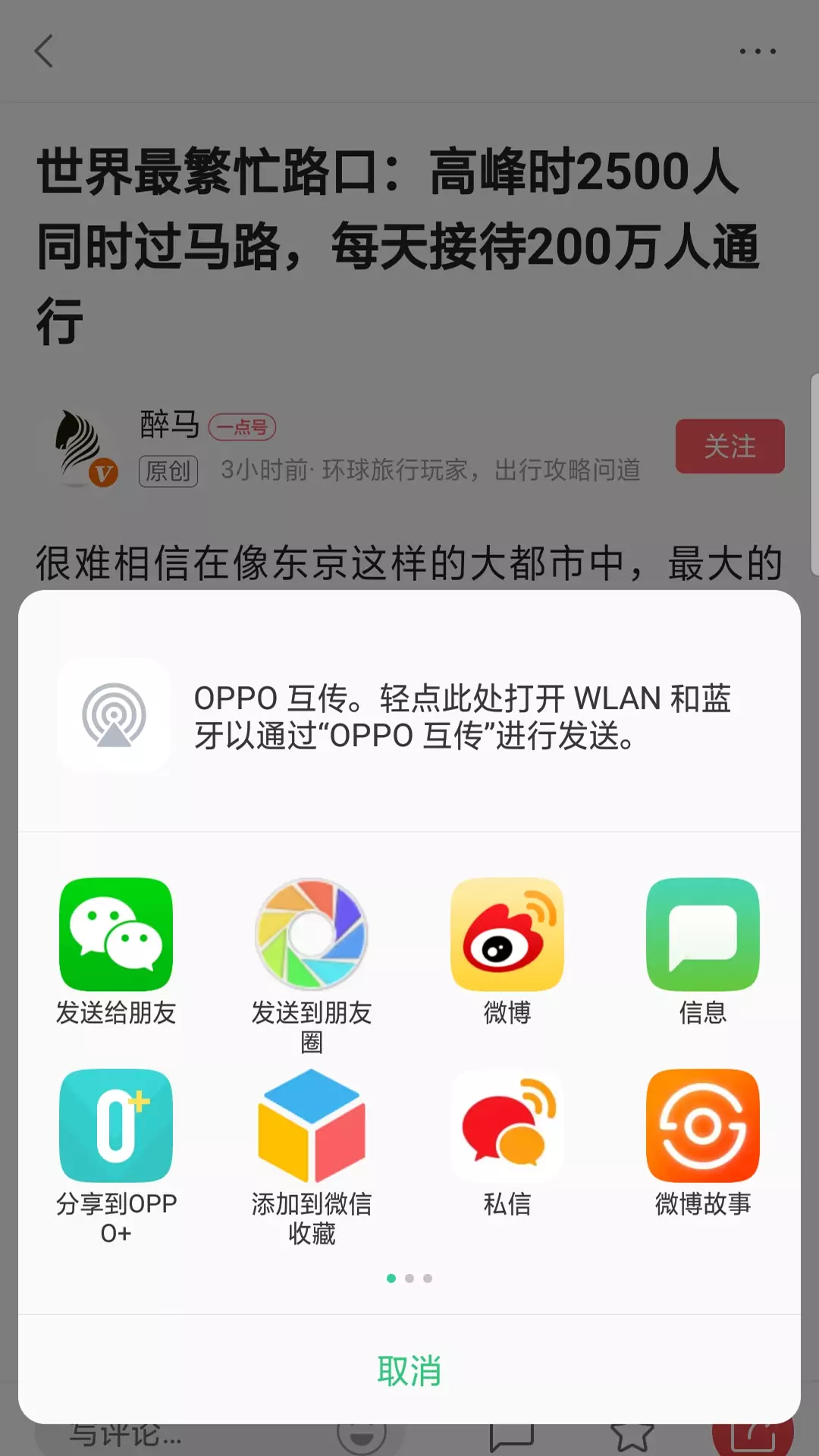
Task: Send via Weibo 私信
Action: point(507,1126)
